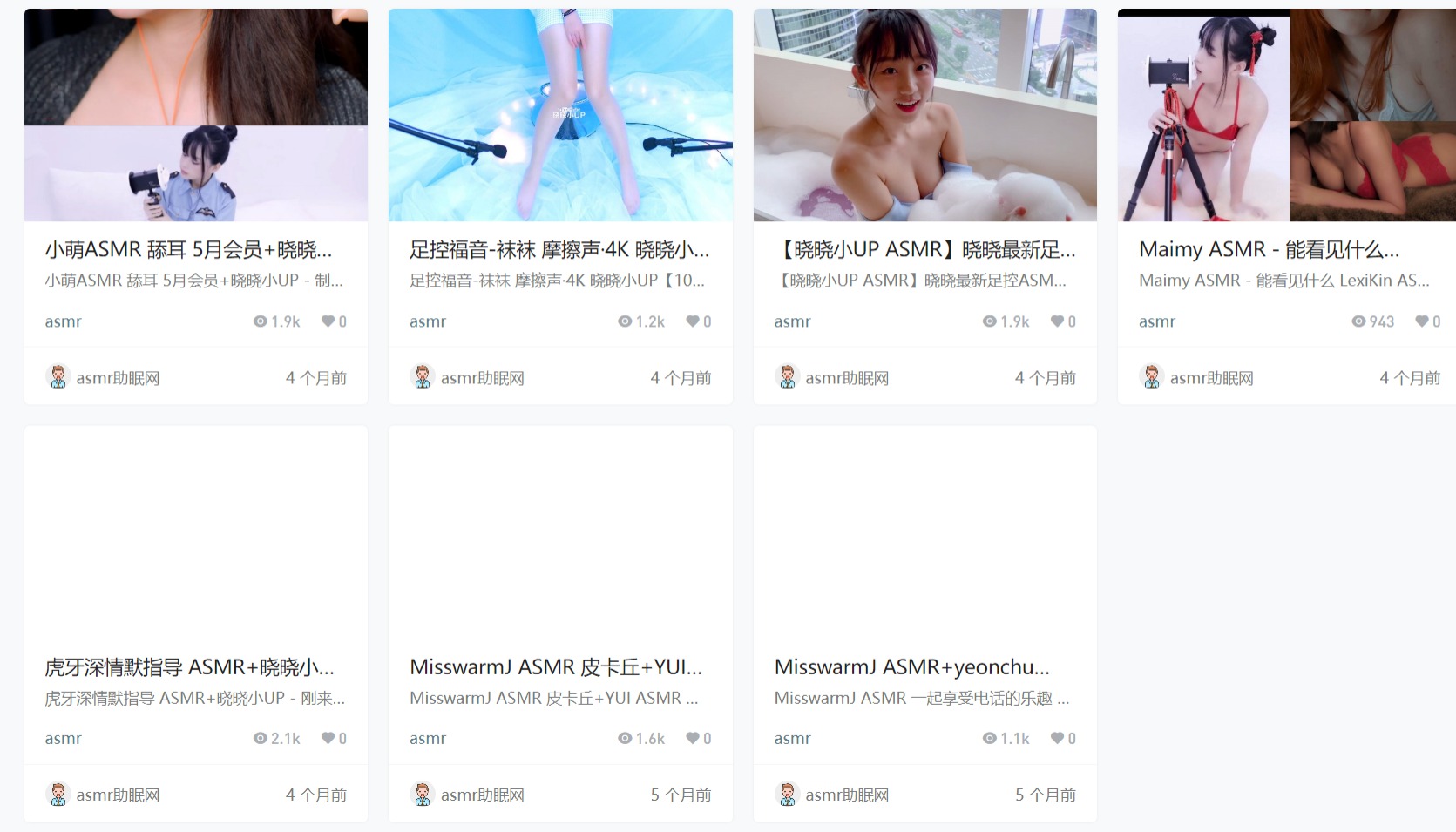The height and width of the screenshot is (832, 1456).
Task: Open the MisswarmJ ASMR+yeonchu title
Action: [911, 666]
